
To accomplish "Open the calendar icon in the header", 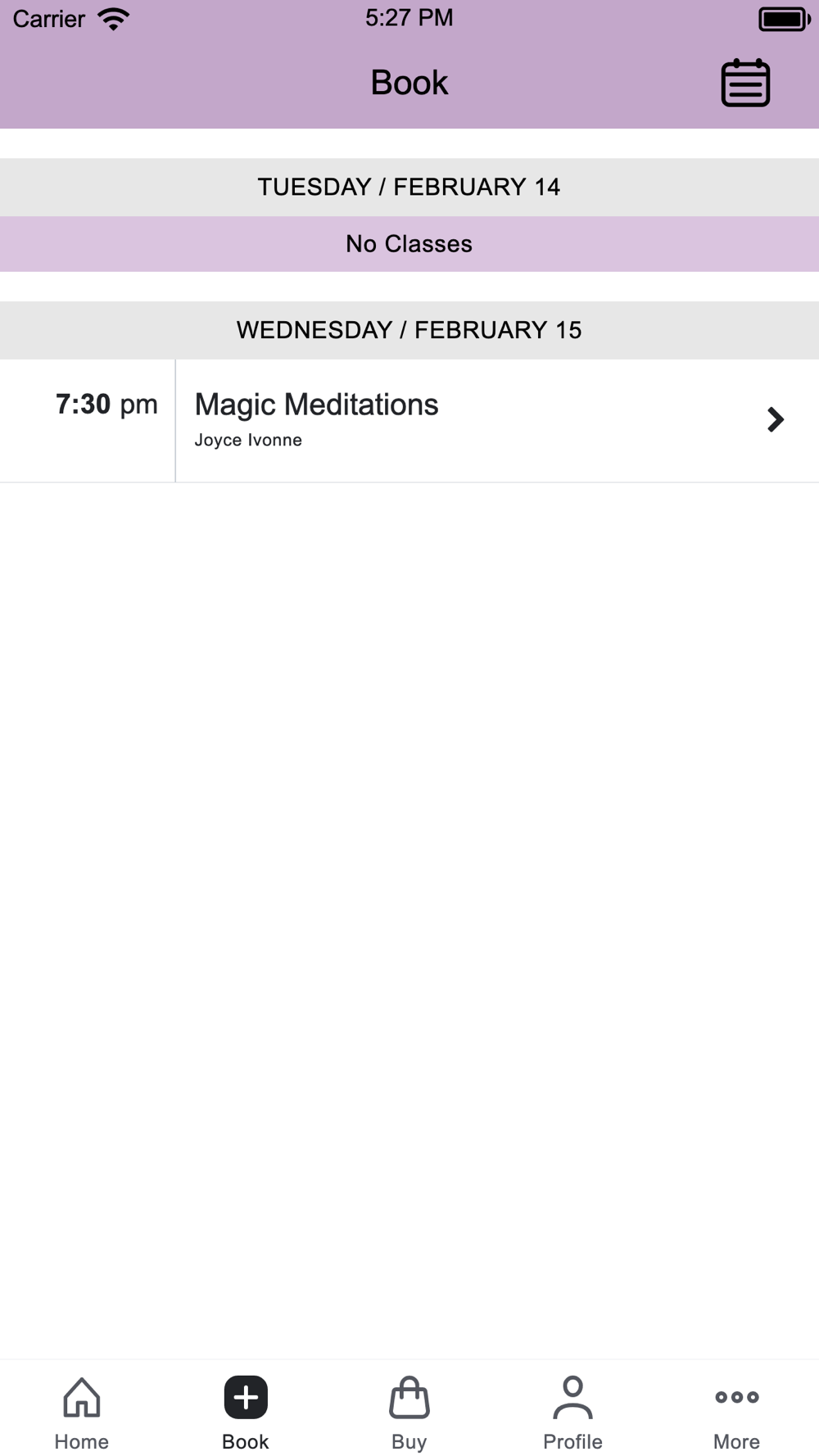I will tap(745, 83).
